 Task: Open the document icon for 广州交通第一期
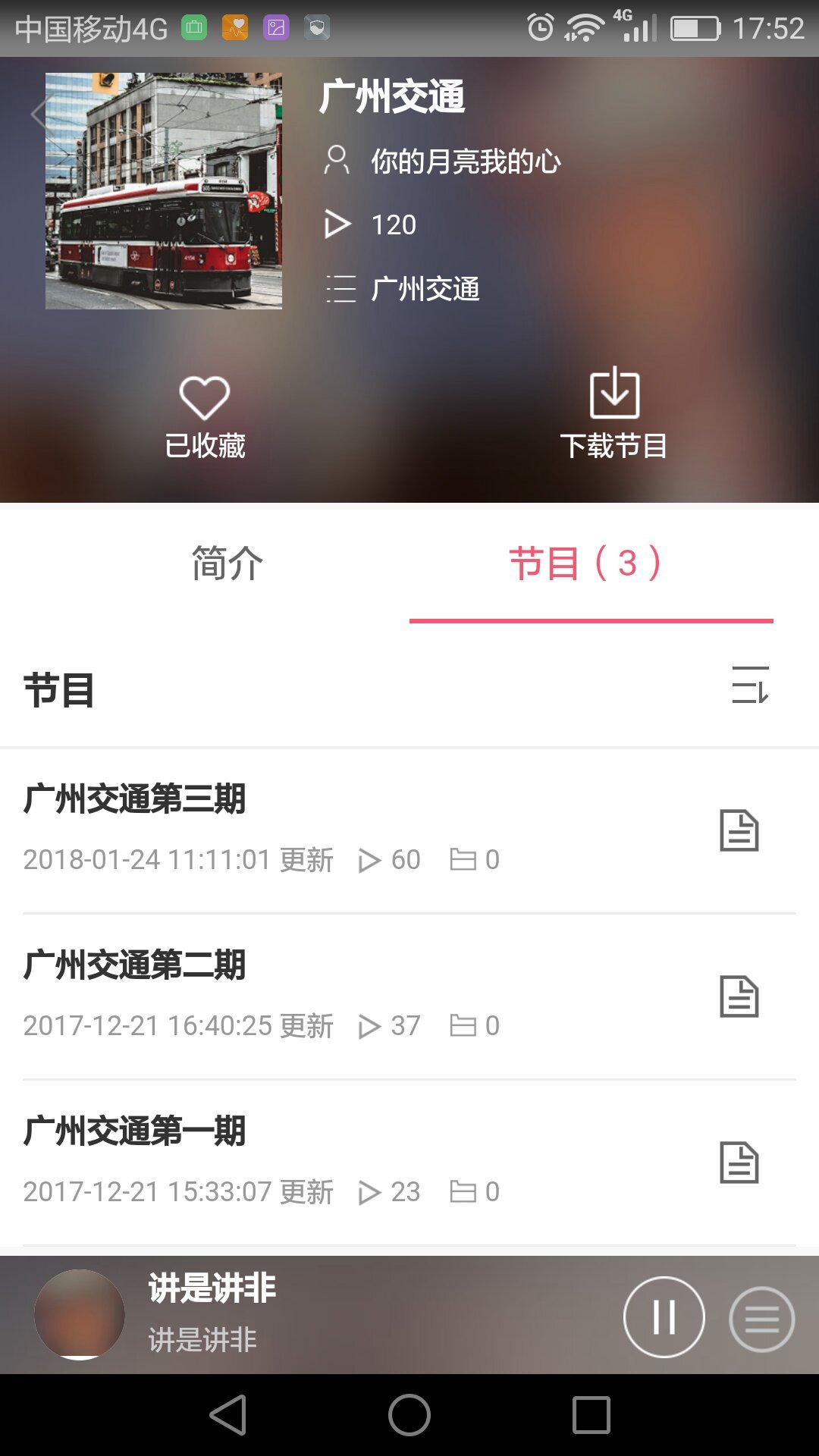[739, 1163]
